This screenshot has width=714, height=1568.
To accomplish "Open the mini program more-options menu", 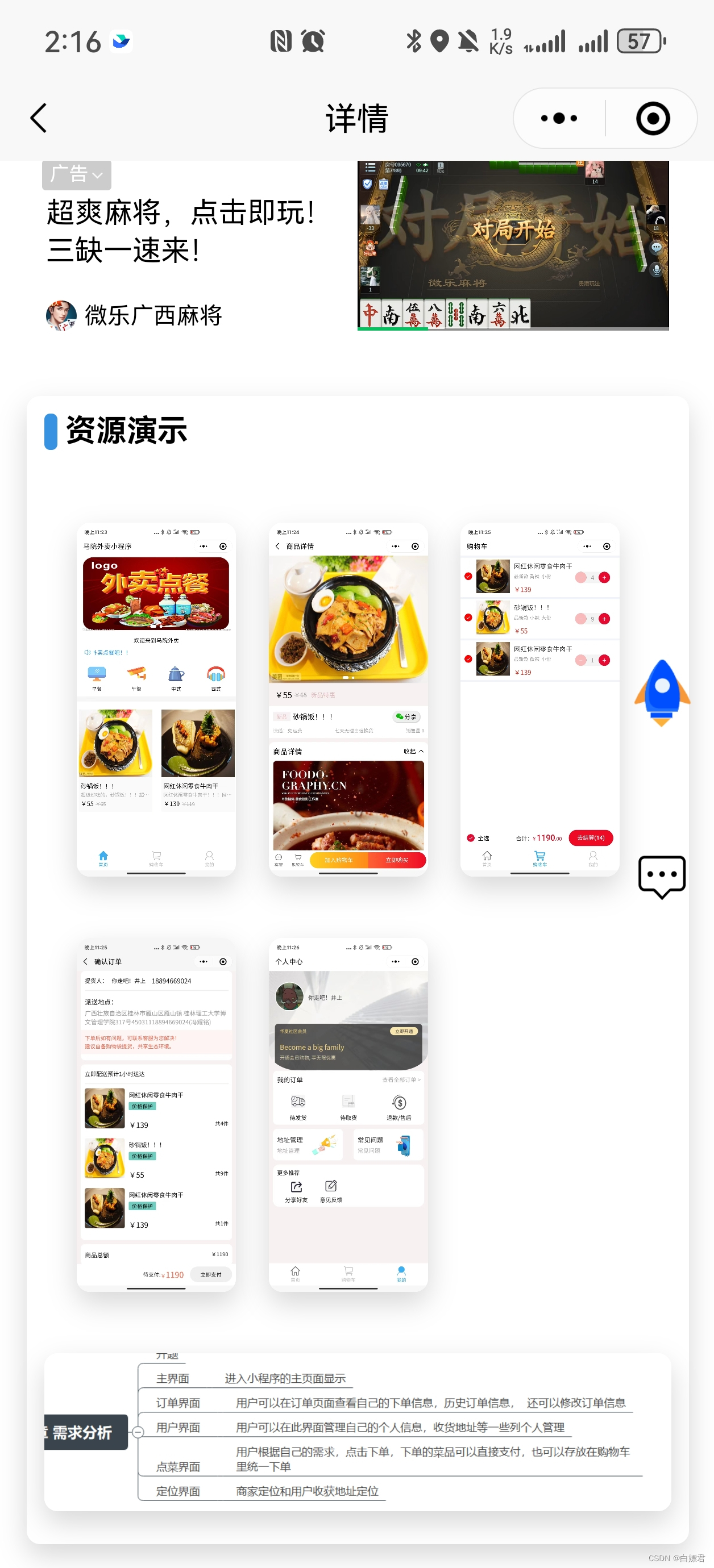I will tap(559, 118).
